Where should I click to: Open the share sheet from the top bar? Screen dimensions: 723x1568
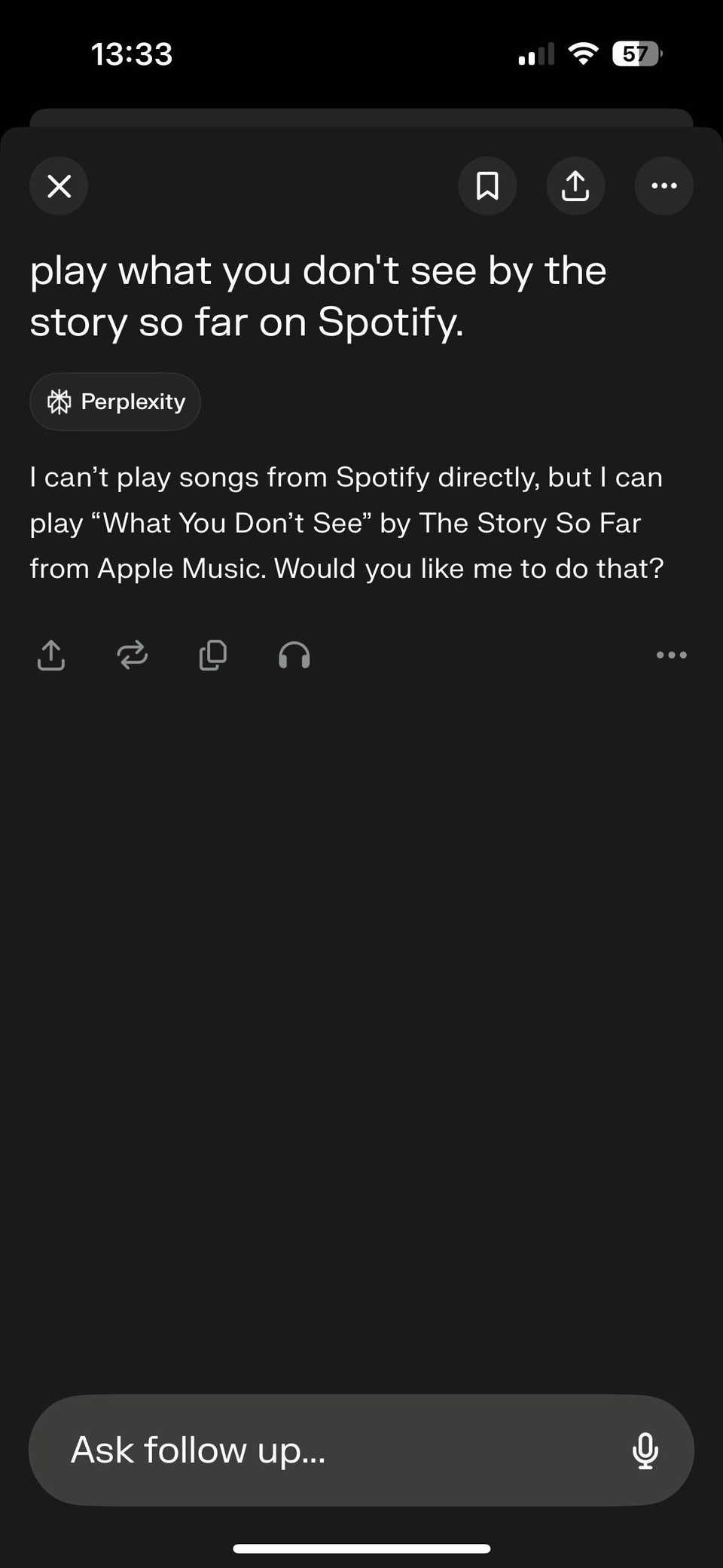click(x=575, y=186)
